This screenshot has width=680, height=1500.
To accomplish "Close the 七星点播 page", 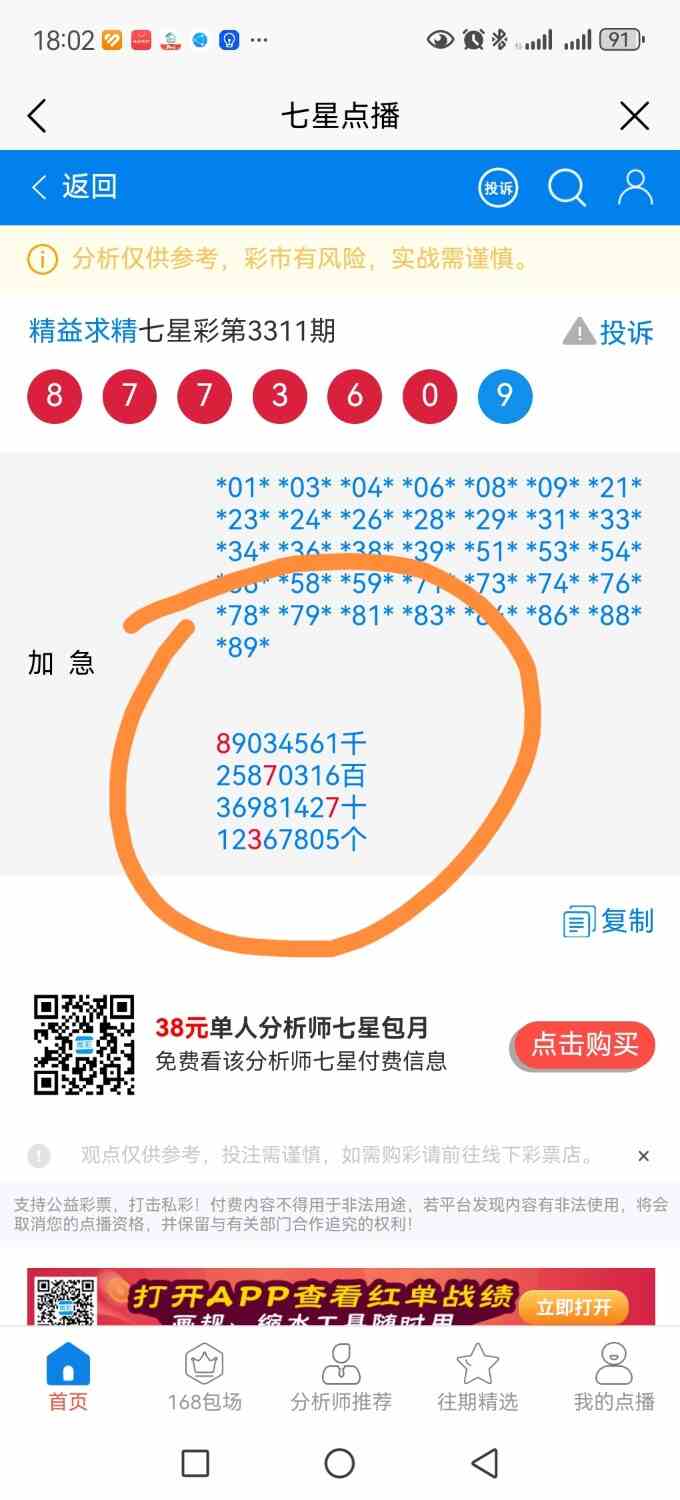I will coord(635,116).
